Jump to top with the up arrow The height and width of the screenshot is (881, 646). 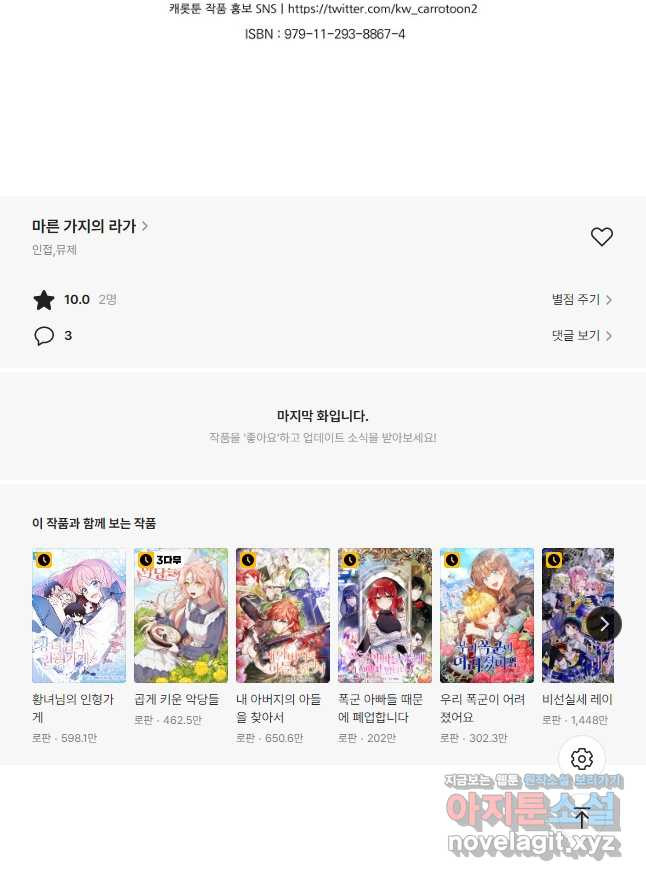(x=582, y=817)
